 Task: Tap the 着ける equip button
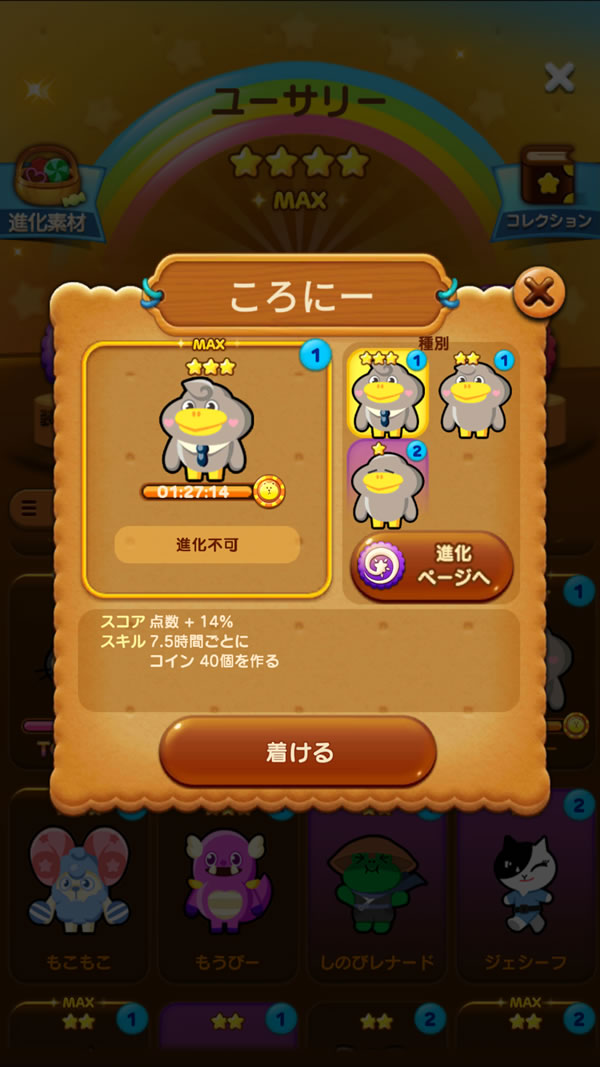[298, 752]
